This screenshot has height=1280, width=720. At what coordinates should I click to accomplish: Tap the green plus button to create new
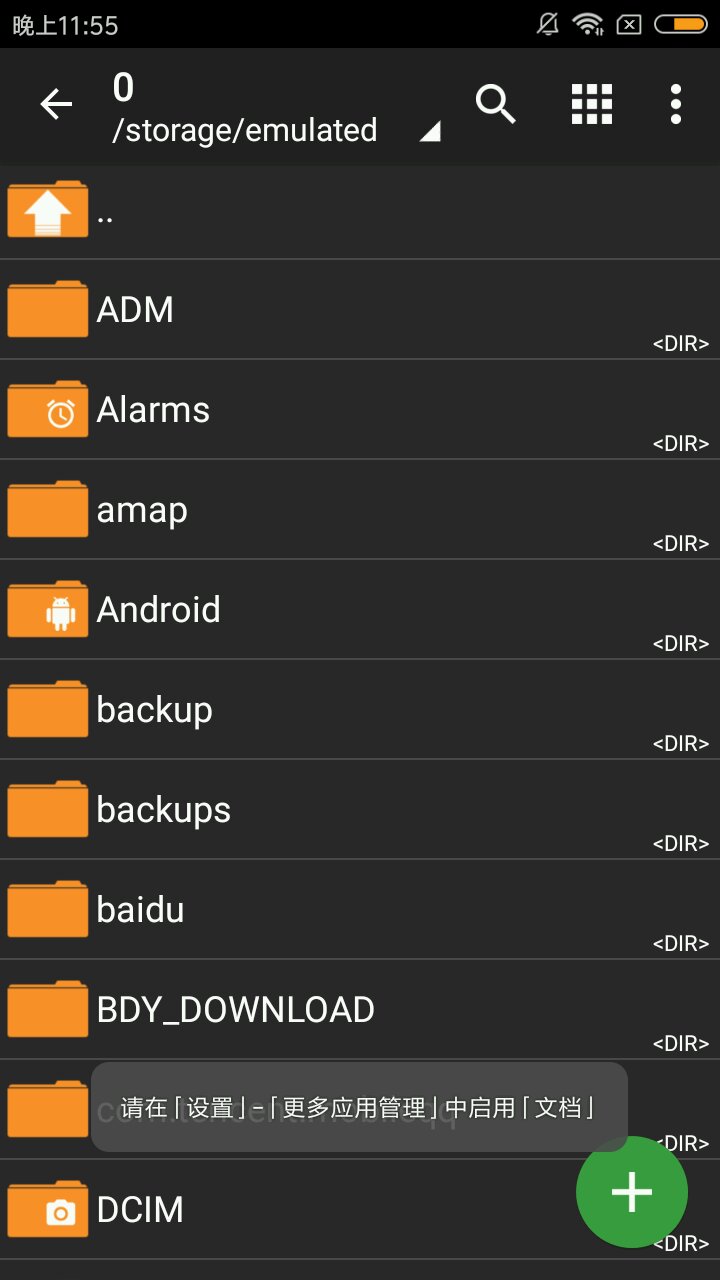click(x=632, y=1192)
